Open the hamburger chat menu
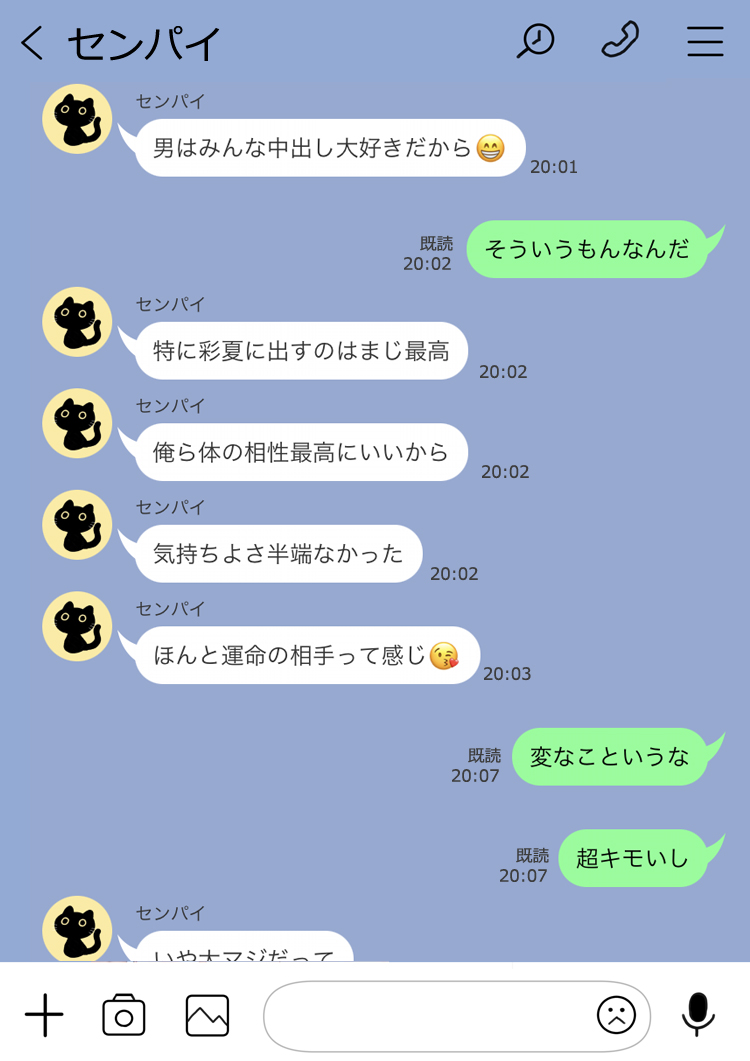Viewport: 750px width, 1061px height. (705, 41)
